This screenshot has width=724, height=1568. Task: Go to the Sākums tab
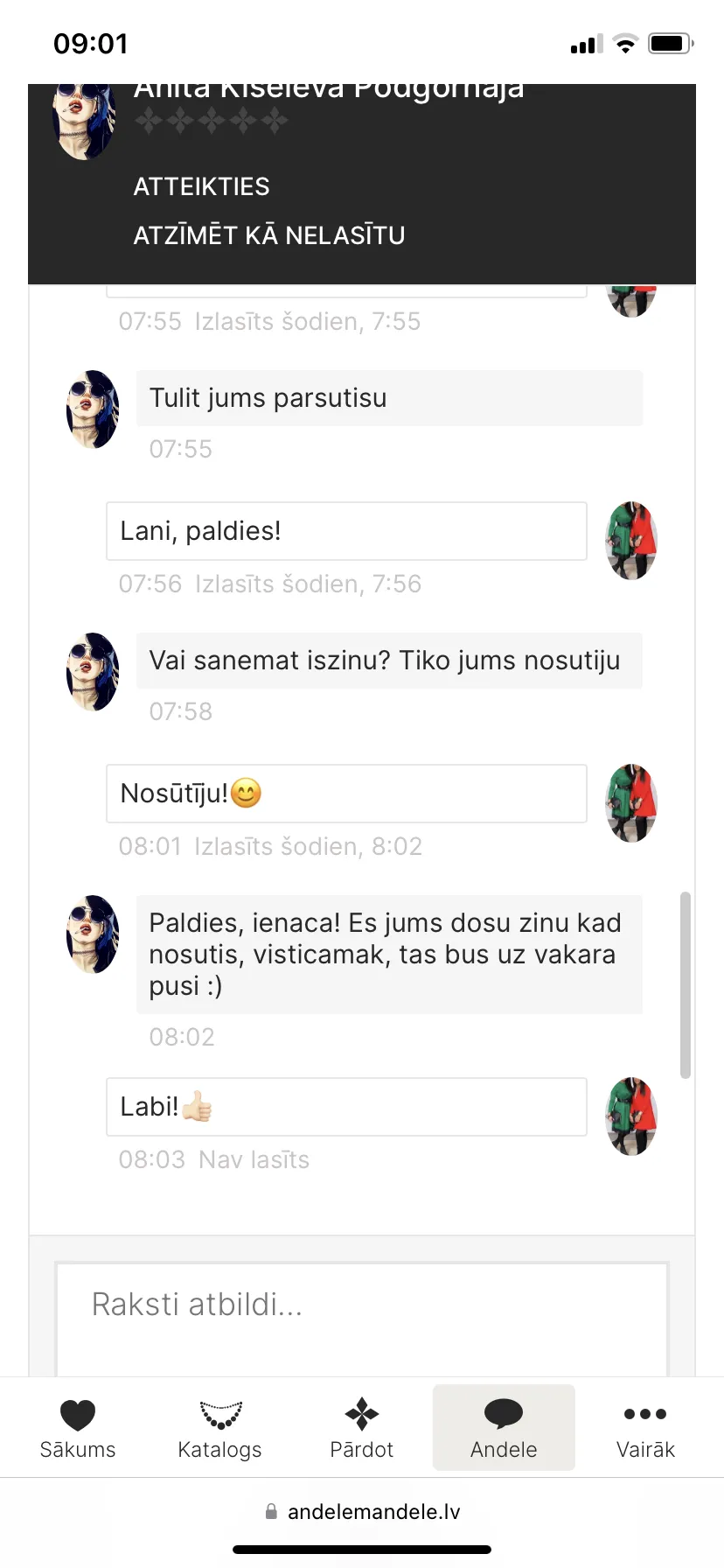point(78,1428)
